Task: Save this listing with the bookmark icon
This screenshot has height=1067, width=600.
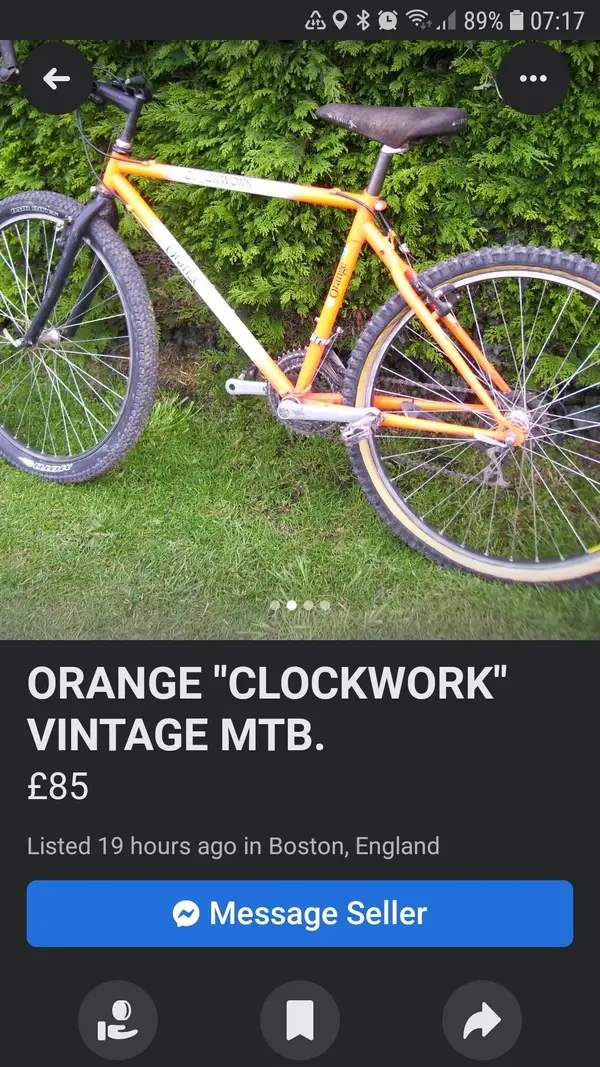Action: (300, 1021)
